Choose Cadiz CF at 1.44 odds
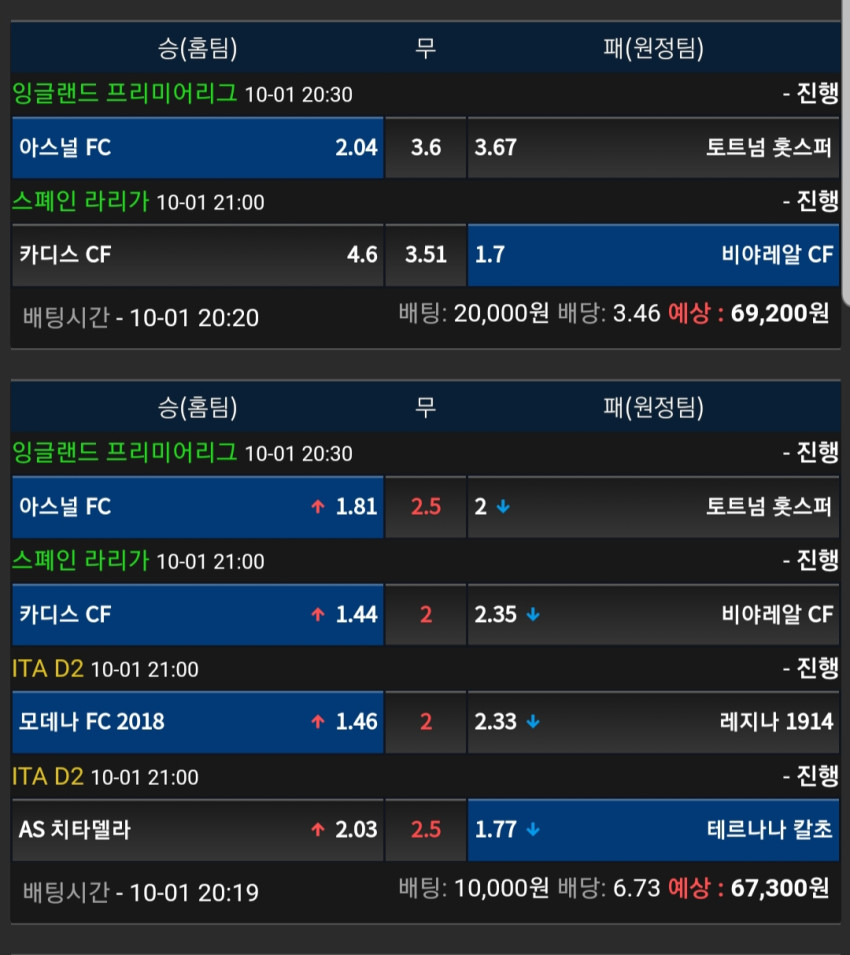Viewport: 850px width, 955px height. coord(198,615)
